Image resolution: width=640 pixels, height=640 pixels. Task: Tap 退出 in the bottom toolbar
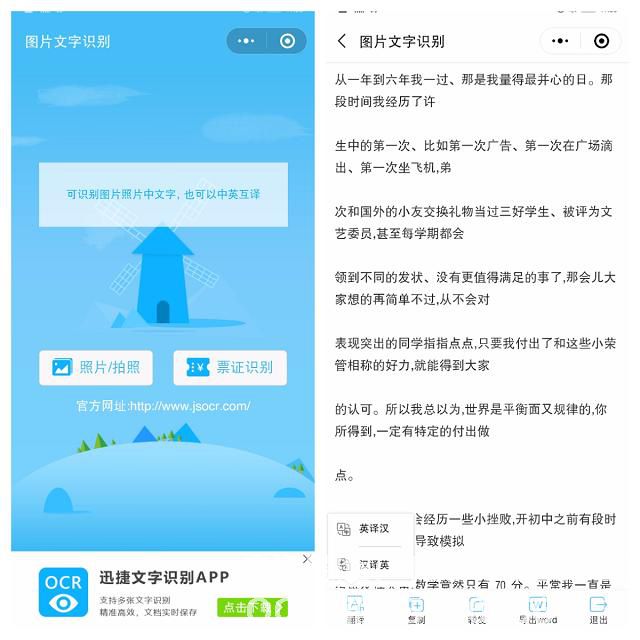click(598, 609)
